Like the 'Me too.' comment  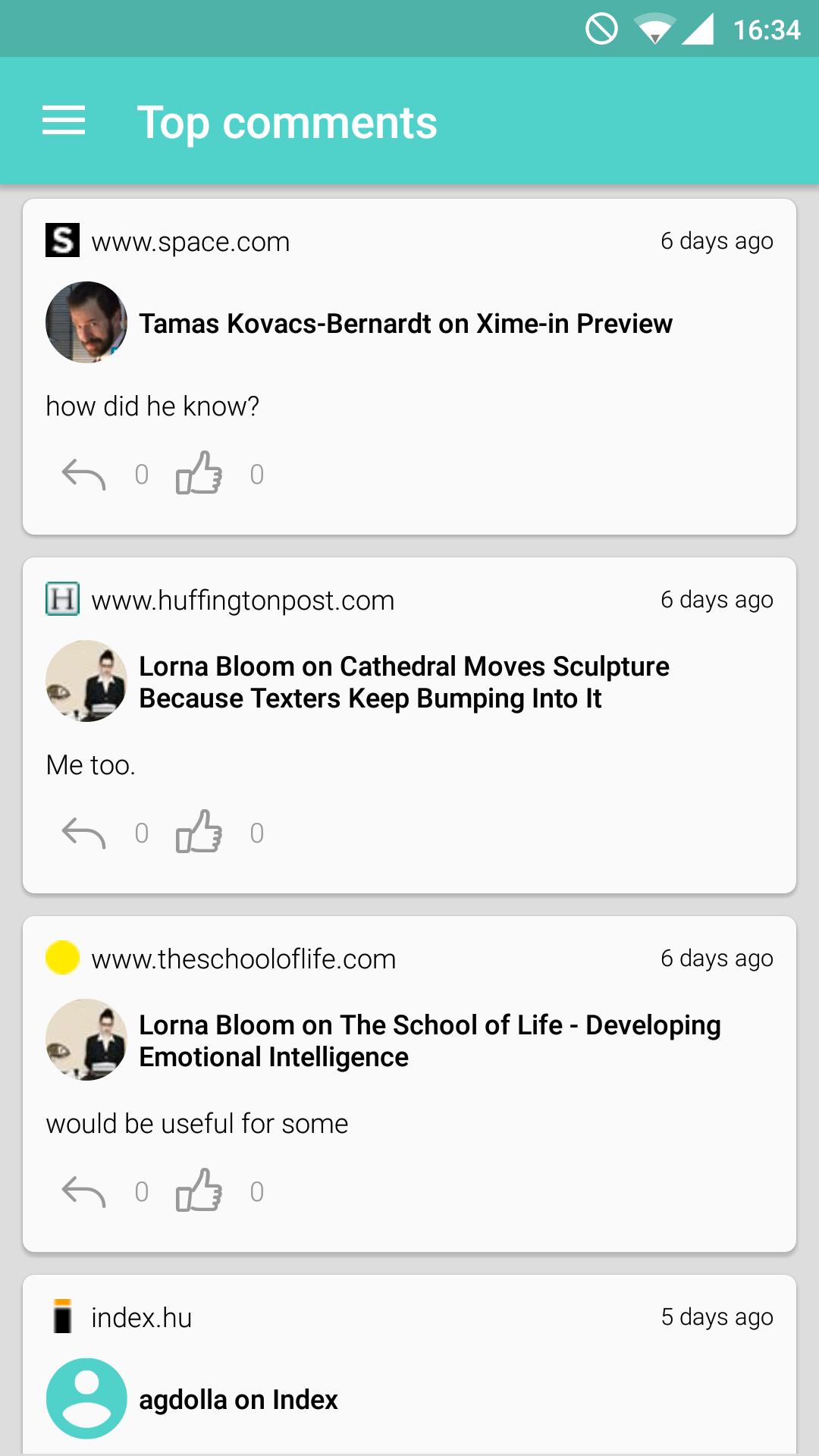pos(199,832)
